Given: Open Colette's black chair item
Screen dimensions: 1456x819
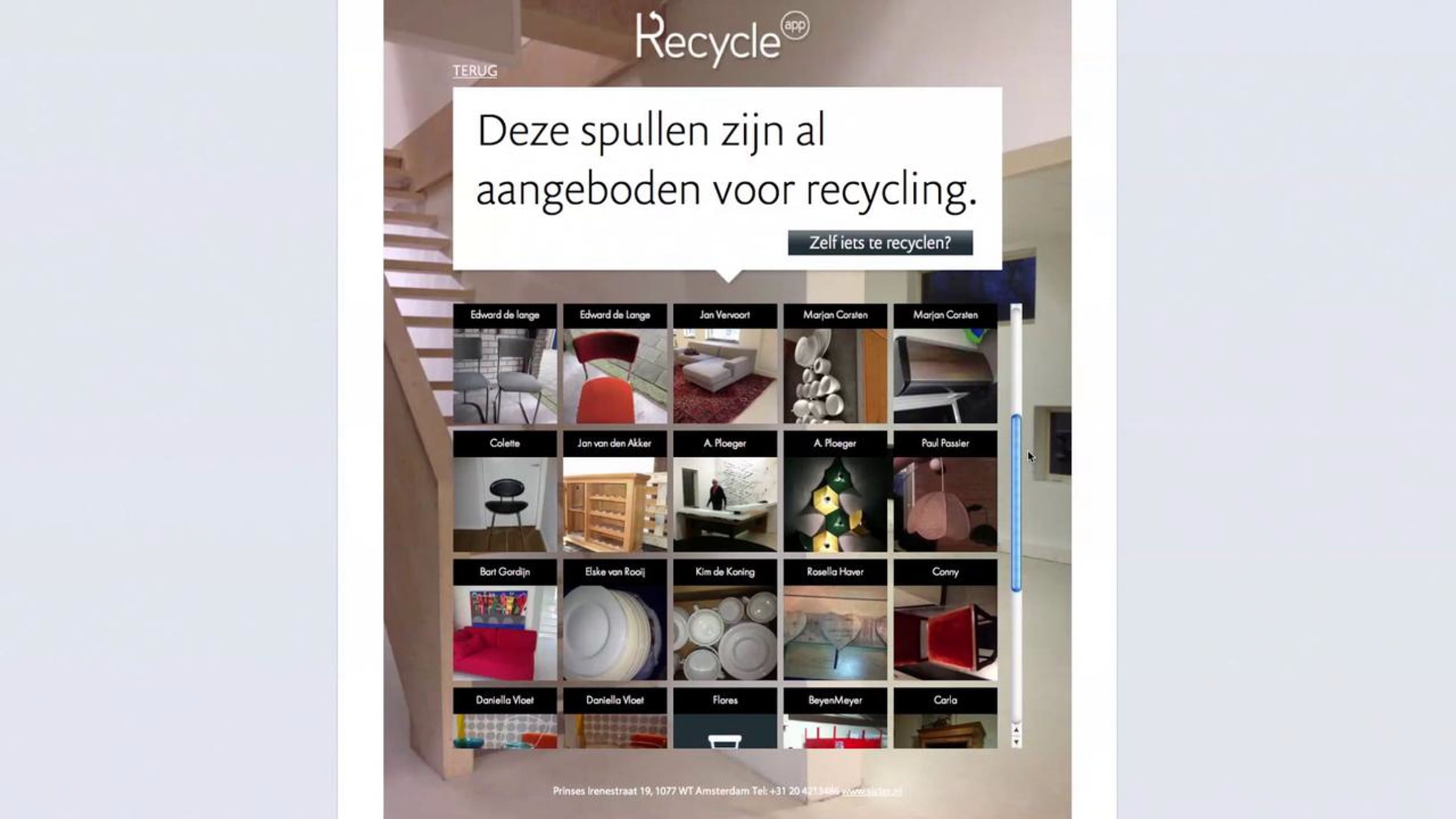Looking at the screenshot, I should tap(504, 504).
